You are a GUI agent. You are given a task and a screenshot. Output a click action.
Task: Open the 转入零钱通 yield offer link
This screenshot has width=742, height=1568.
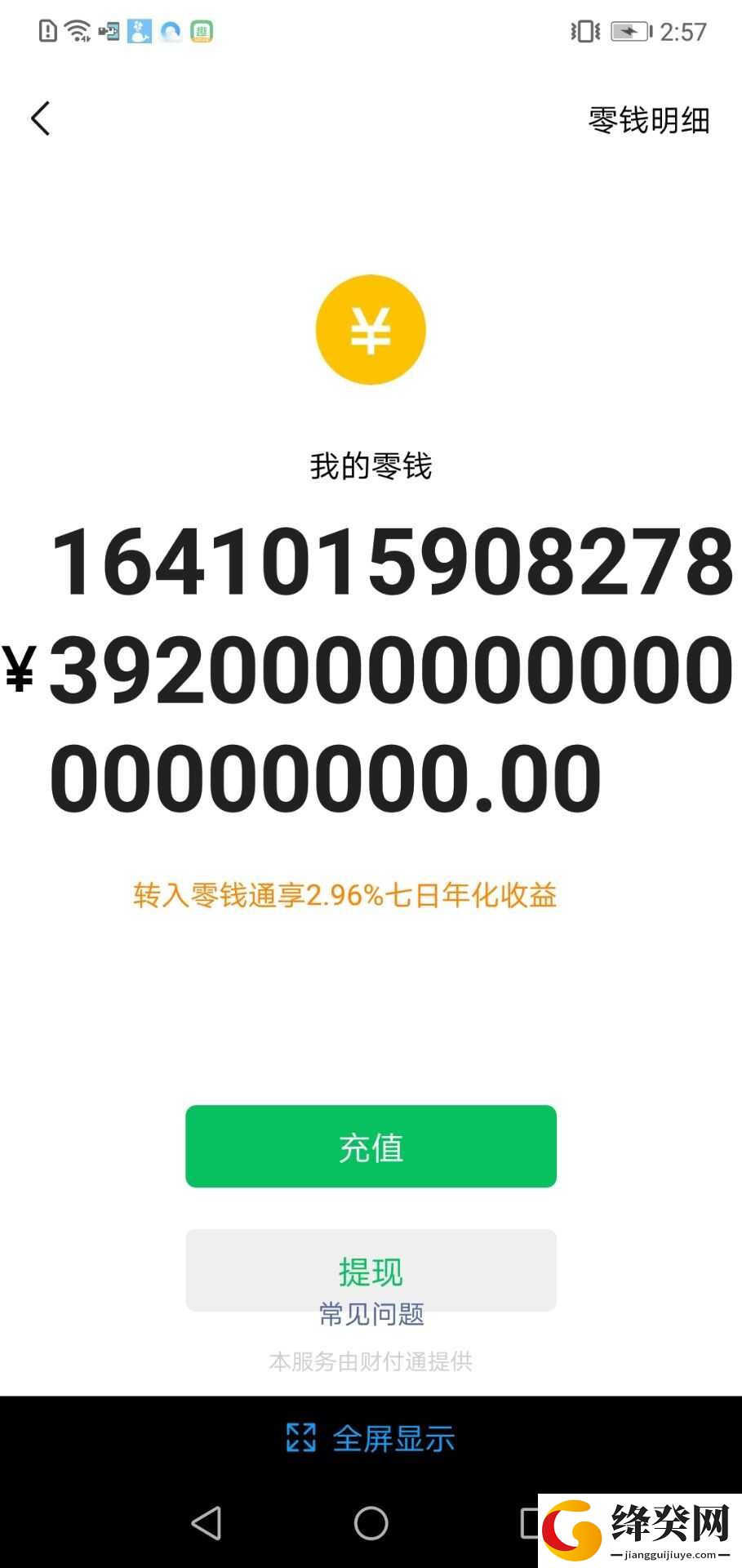(x=345, y=895)
